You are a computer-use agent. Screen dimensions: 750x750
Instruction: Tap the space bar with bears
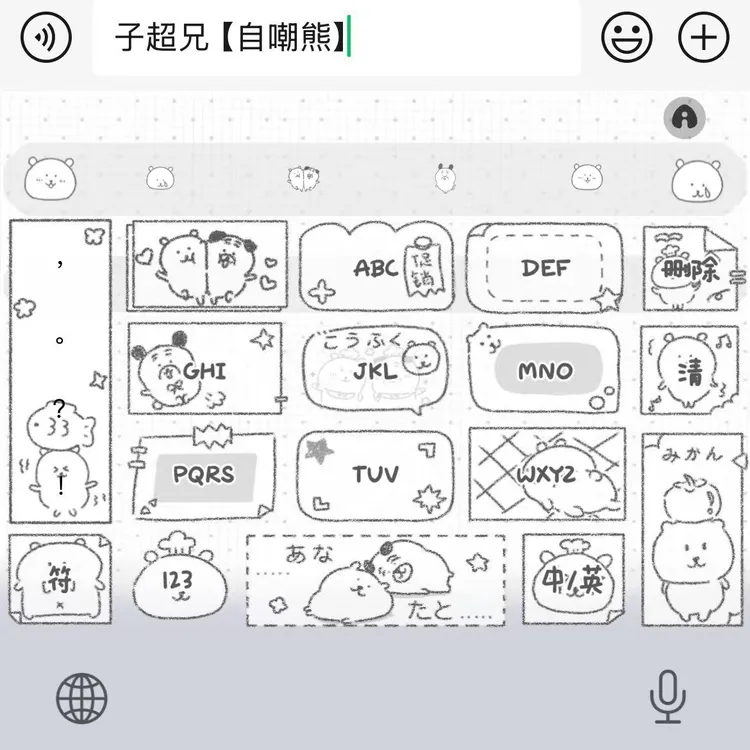coord(375,580)
